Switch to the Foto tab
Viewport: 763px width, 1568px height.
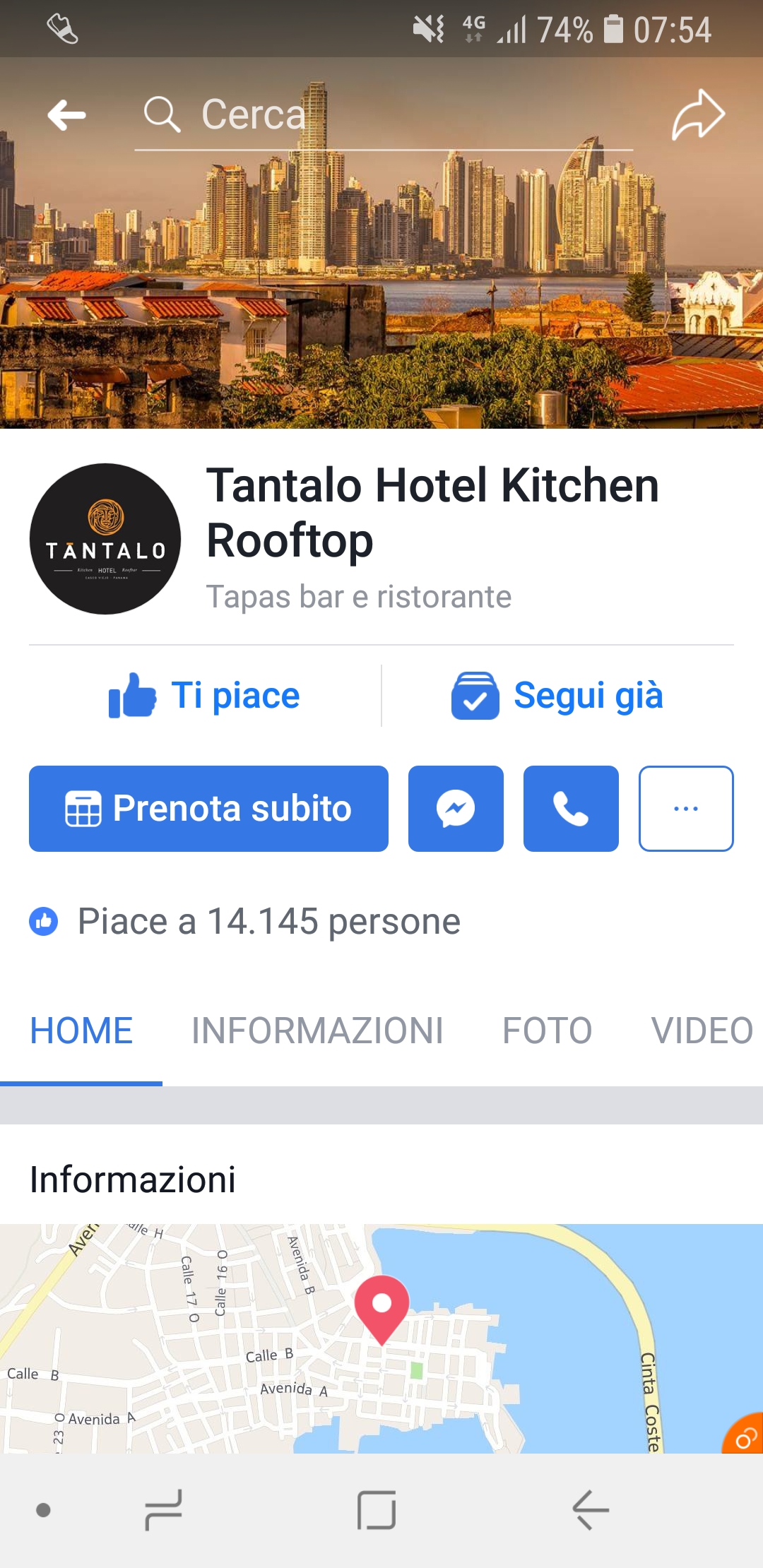(x=547, y=1031)
